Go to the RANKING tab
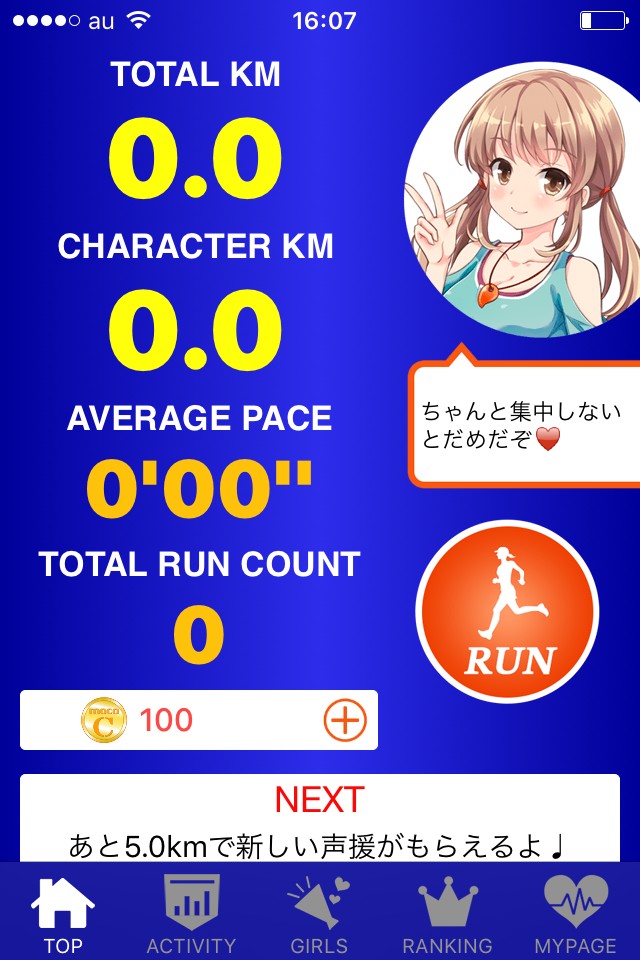The width and height of the screenshot is (640, 960). click(447, 913)
